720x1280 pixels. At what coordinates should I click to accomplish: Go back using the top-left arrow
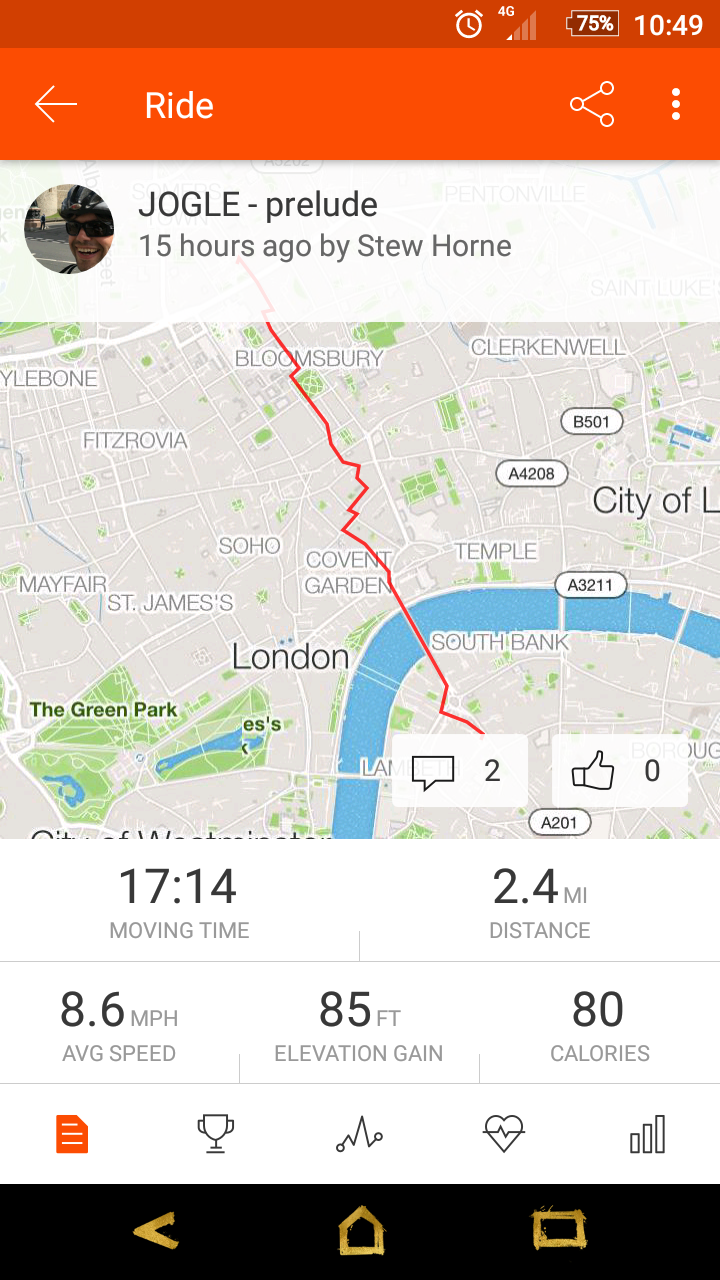56,105
